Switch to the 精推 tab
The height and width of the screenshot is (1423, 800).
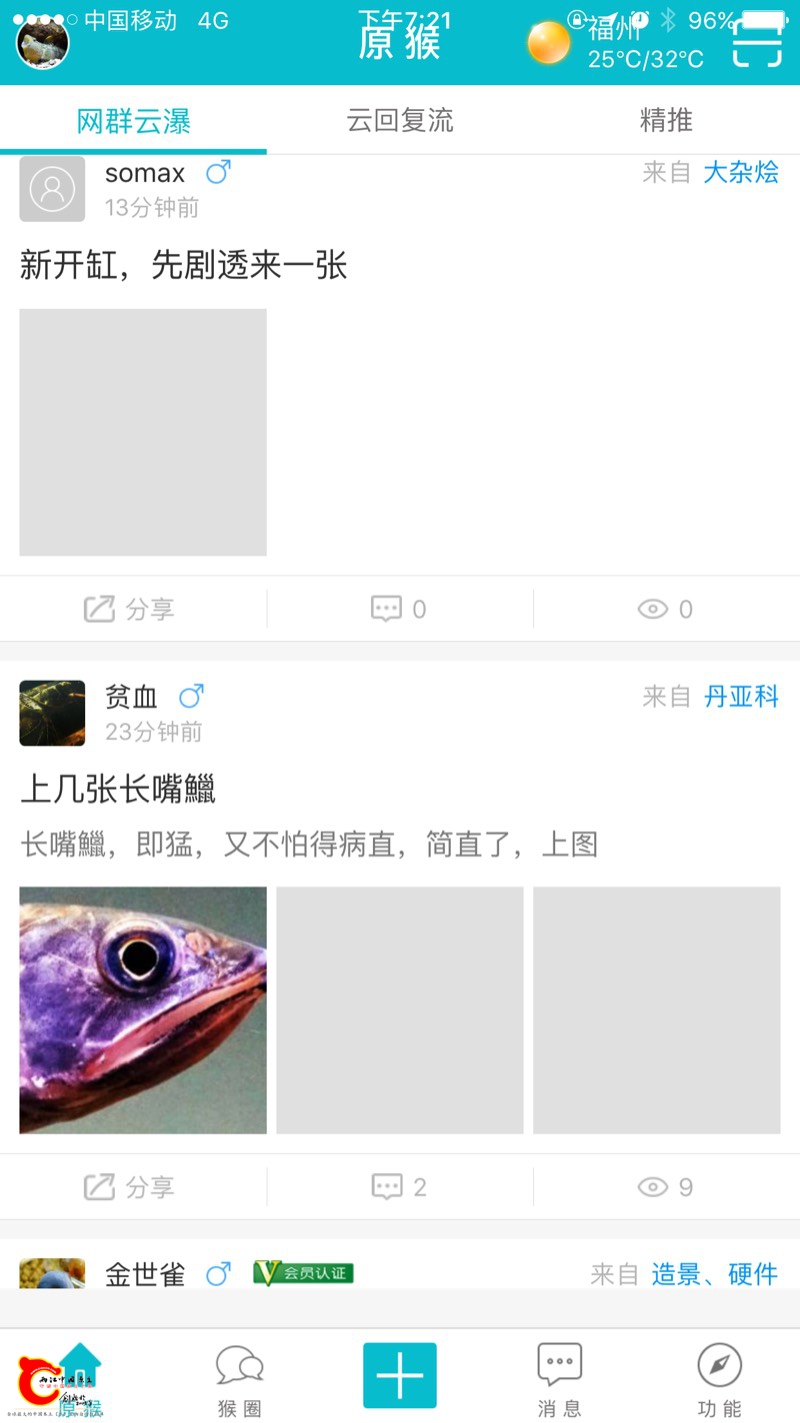(666, 121)
